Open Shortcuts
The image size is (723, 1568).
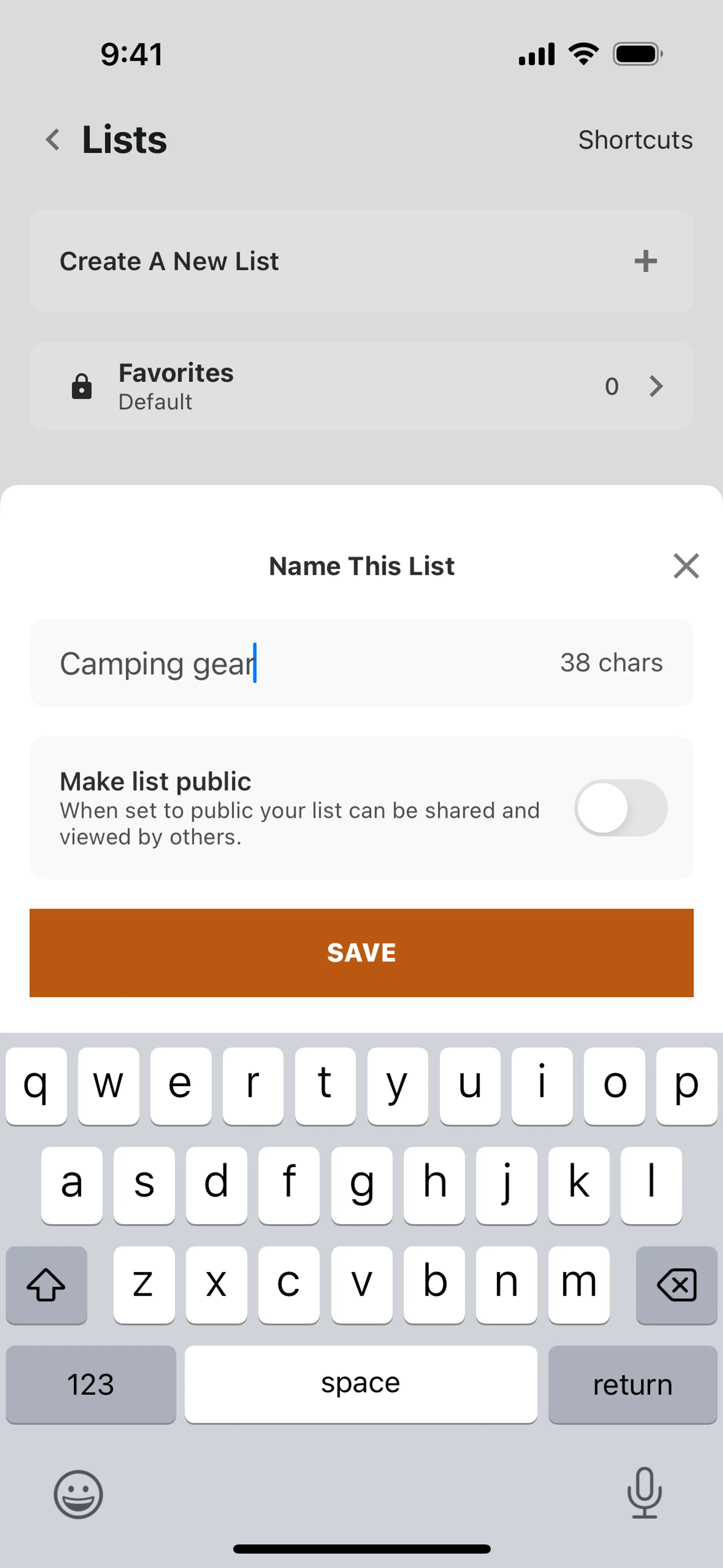(635, 140)
